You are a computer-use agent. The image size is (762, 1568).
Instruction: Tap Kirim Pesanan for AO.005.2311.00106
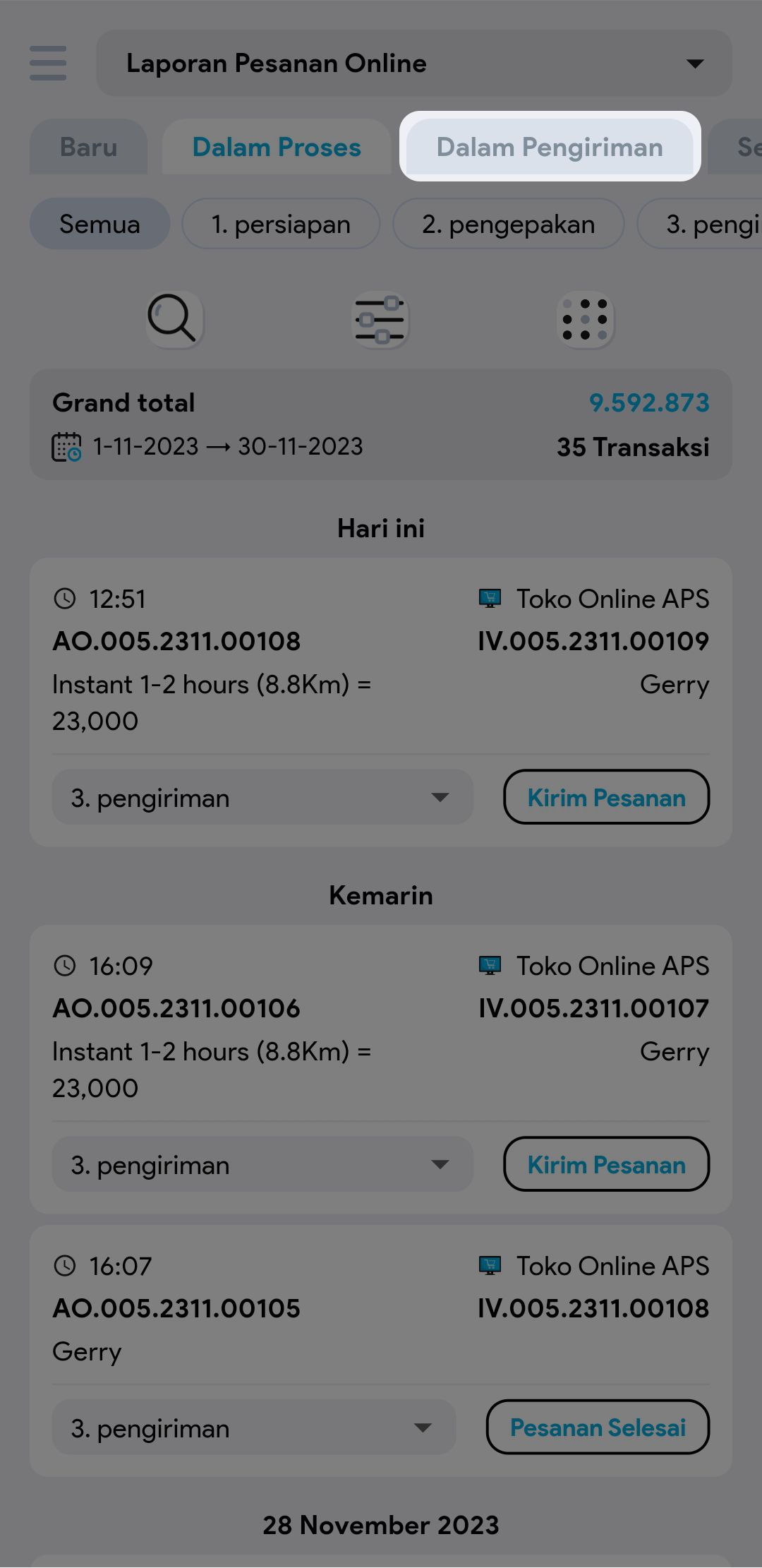click(x=606, y=1165)
